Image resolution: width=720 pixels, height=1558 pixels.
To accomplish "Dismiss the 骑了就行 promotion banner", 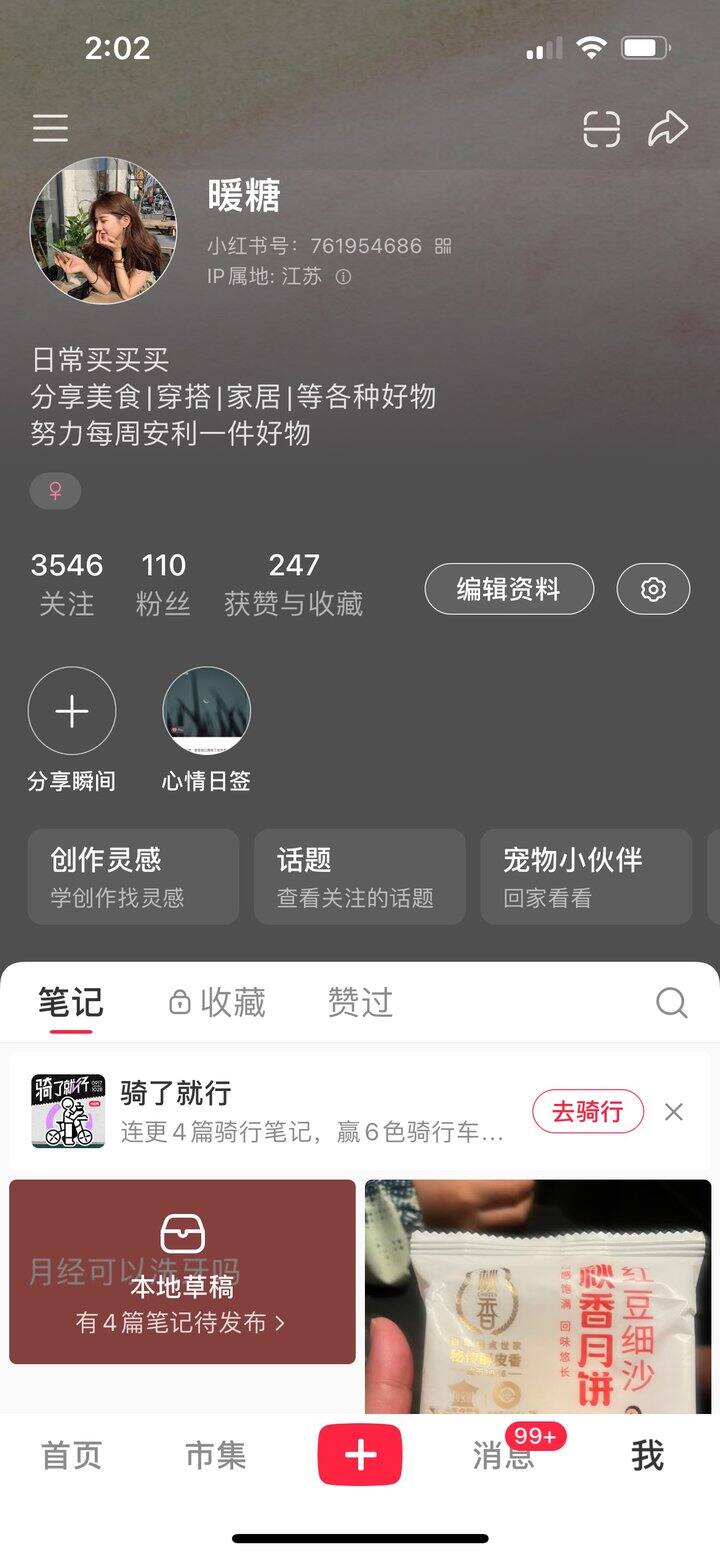I will [674, 1111].
